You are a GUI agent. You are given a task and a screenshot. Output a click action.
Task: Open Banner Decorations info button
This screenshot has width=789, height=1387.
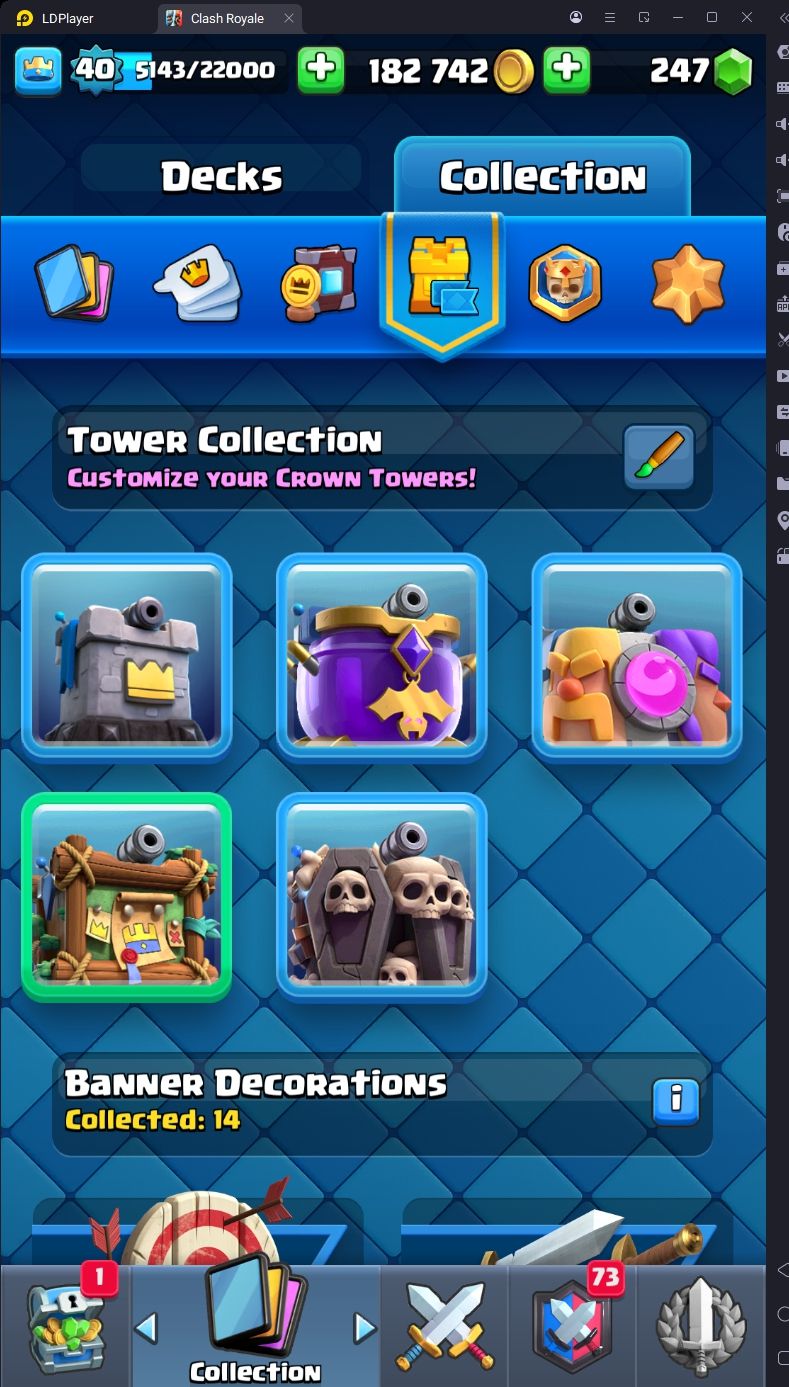point(676,1101)
